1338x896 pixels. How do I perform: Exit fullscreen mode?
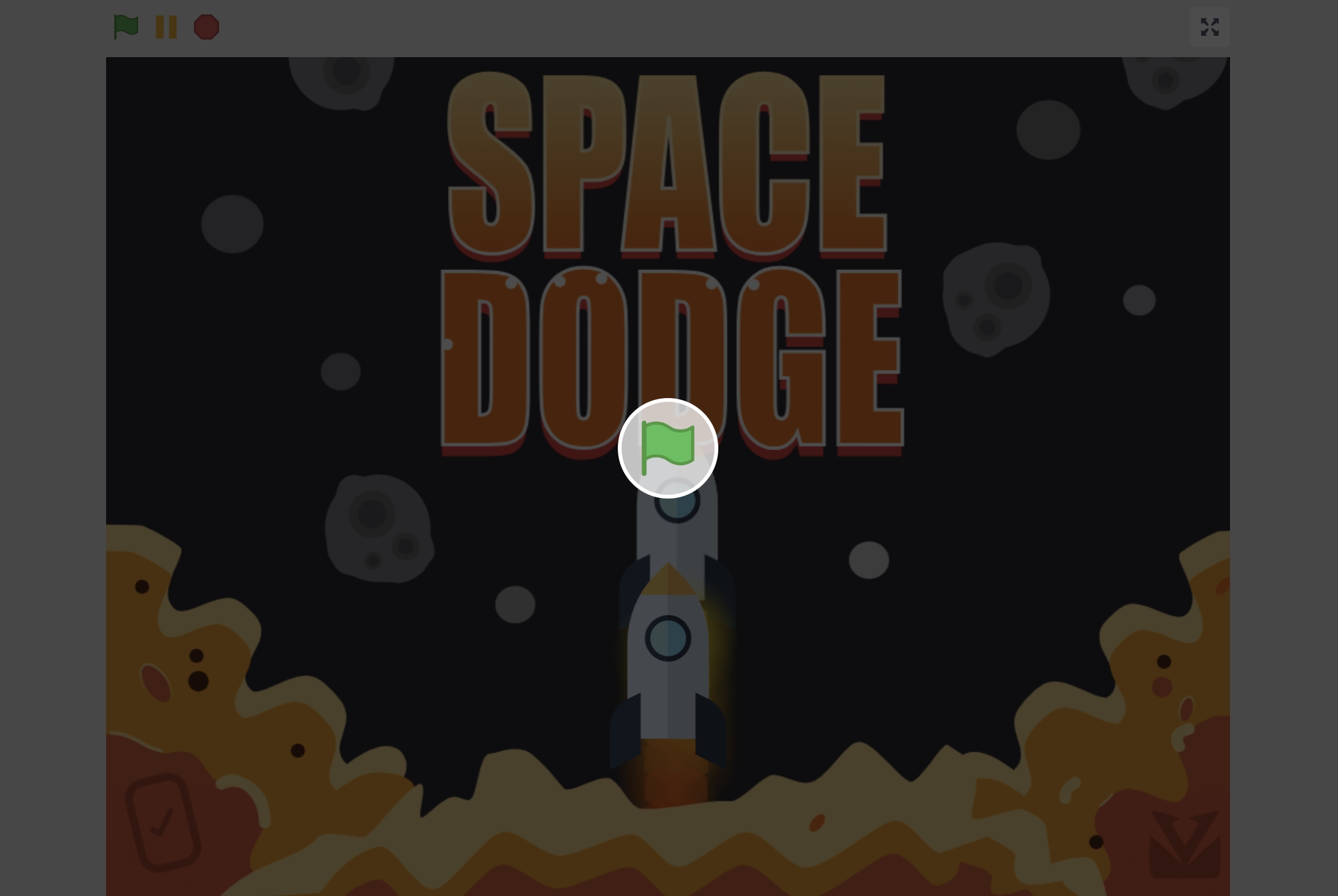[1209, 27]
